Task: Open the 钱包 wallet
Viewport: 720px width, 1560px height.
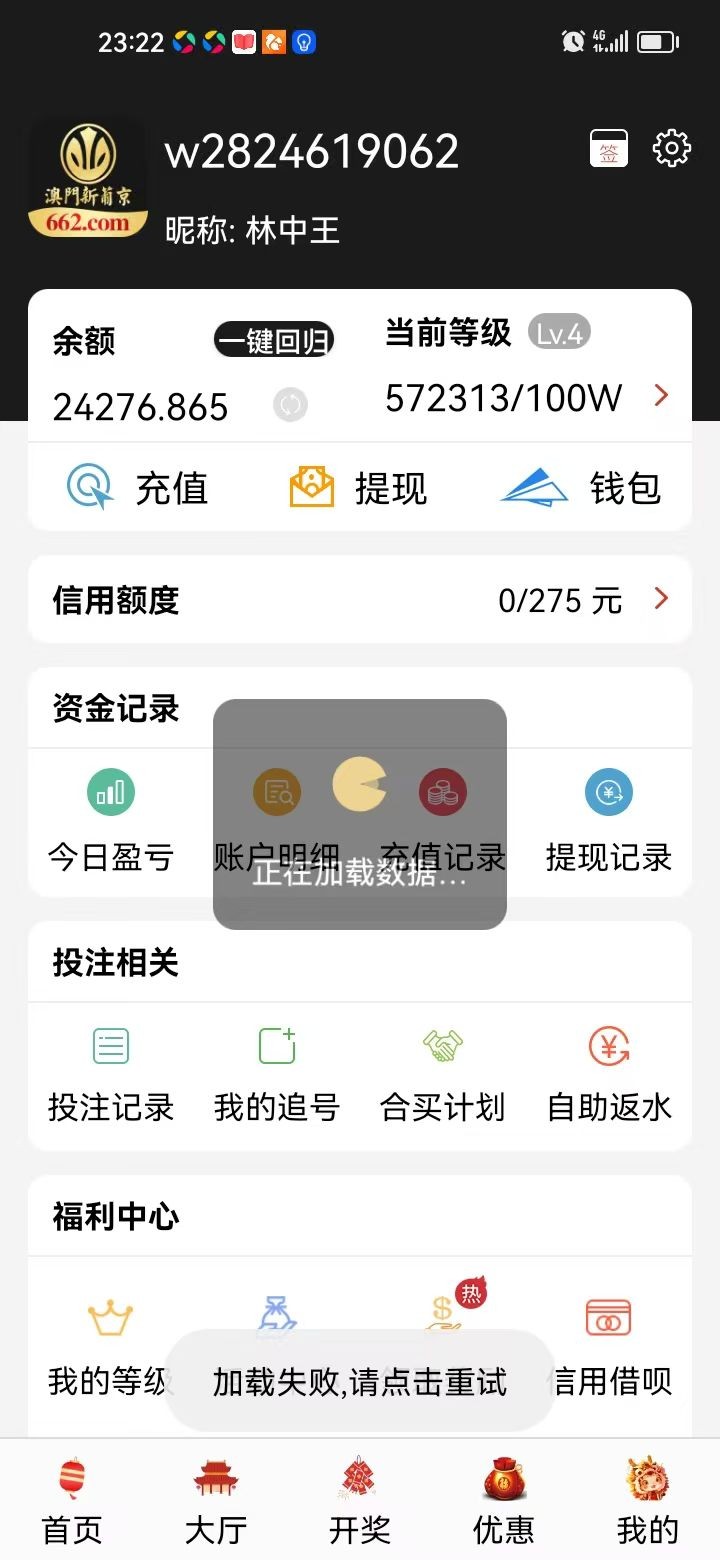Action: click(582, 488)
